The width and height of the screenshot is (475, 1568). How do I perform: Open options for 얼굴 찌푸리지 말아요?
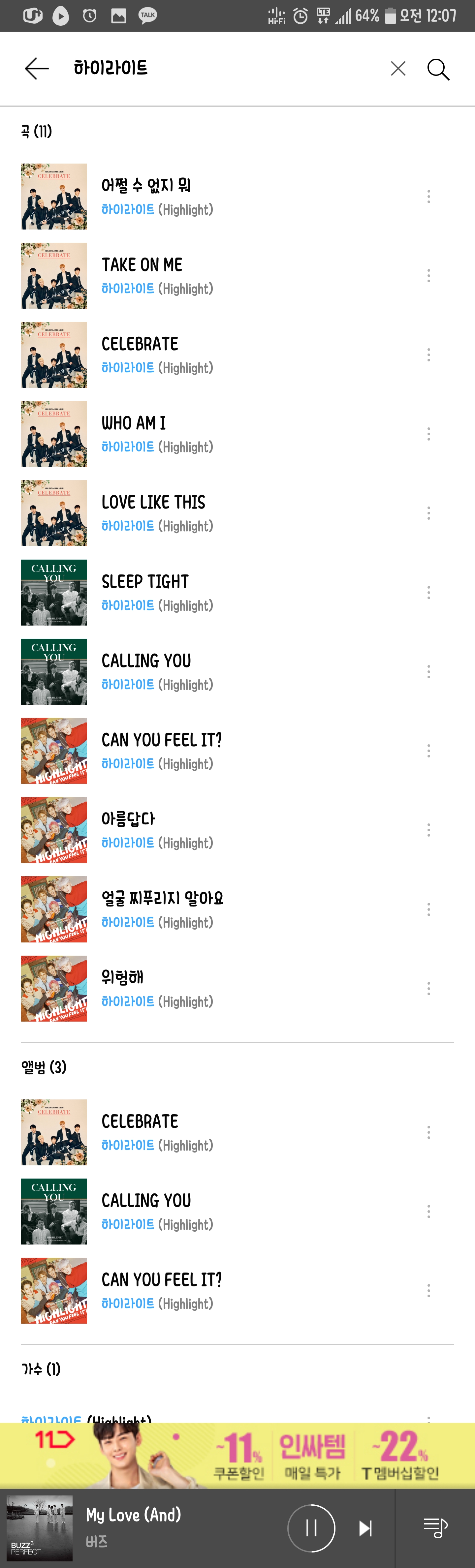[429, 909]
